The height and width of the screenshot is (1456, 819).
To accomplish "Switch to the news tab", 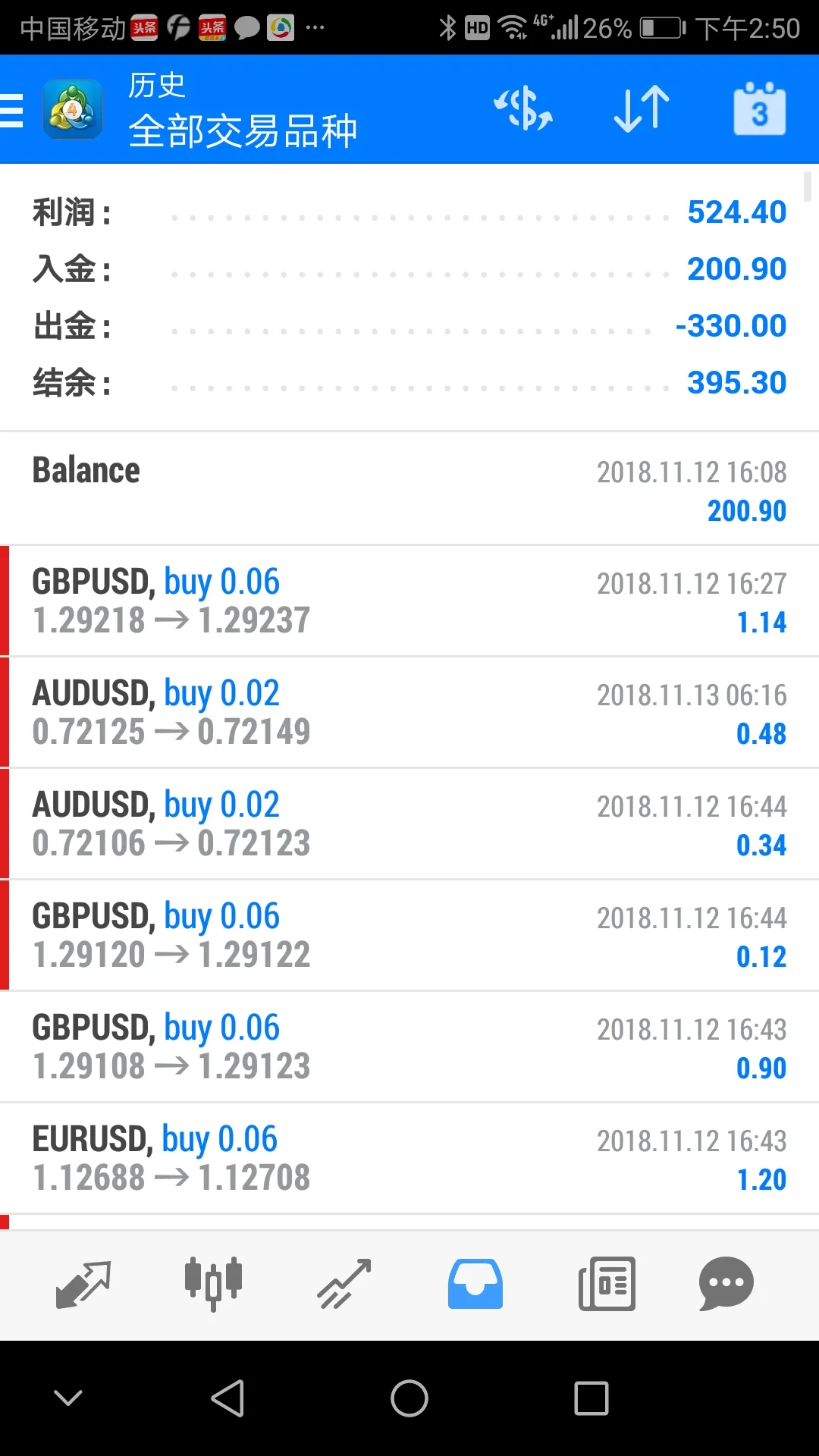I will tap(607, 1285).
